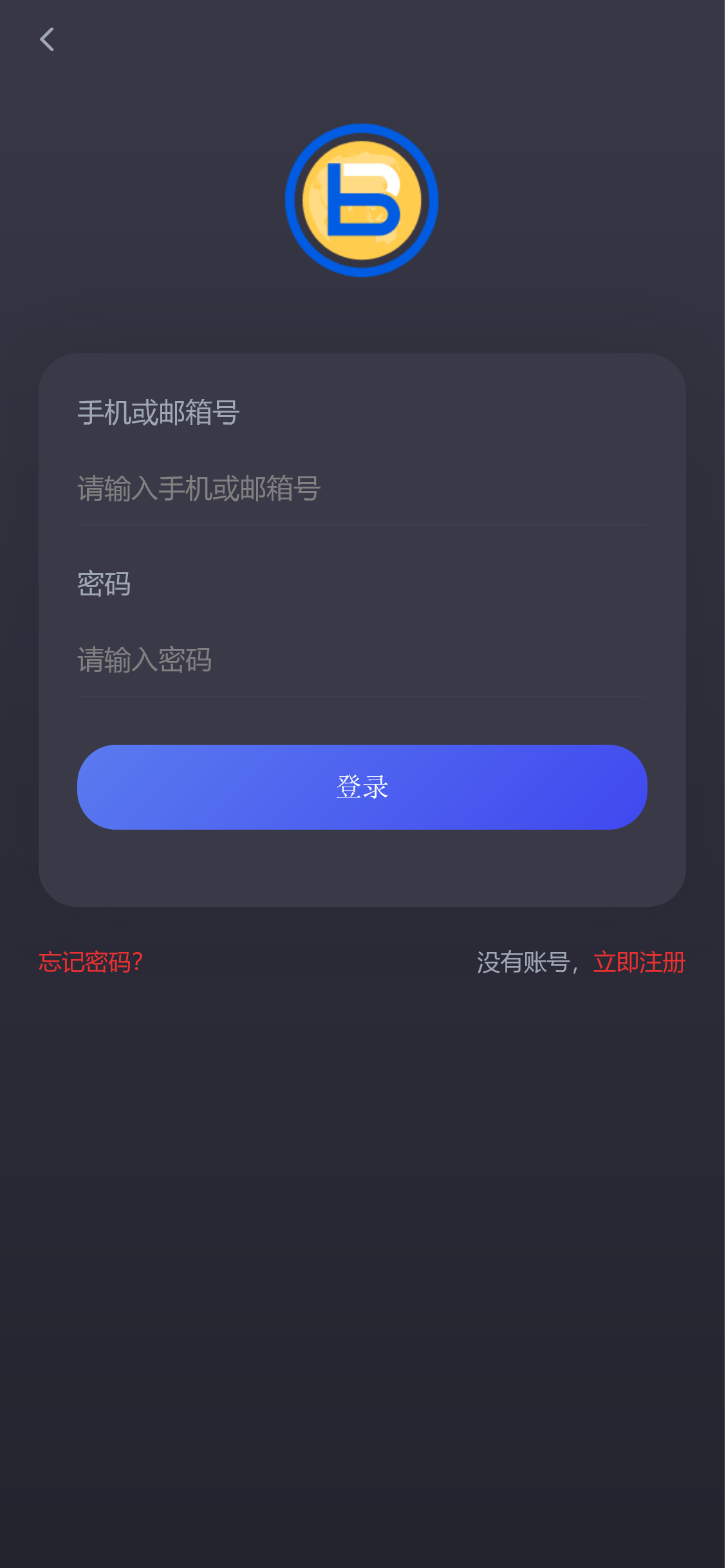Tap the 登录 login button
726x1568 pixels.
(362, 787)
